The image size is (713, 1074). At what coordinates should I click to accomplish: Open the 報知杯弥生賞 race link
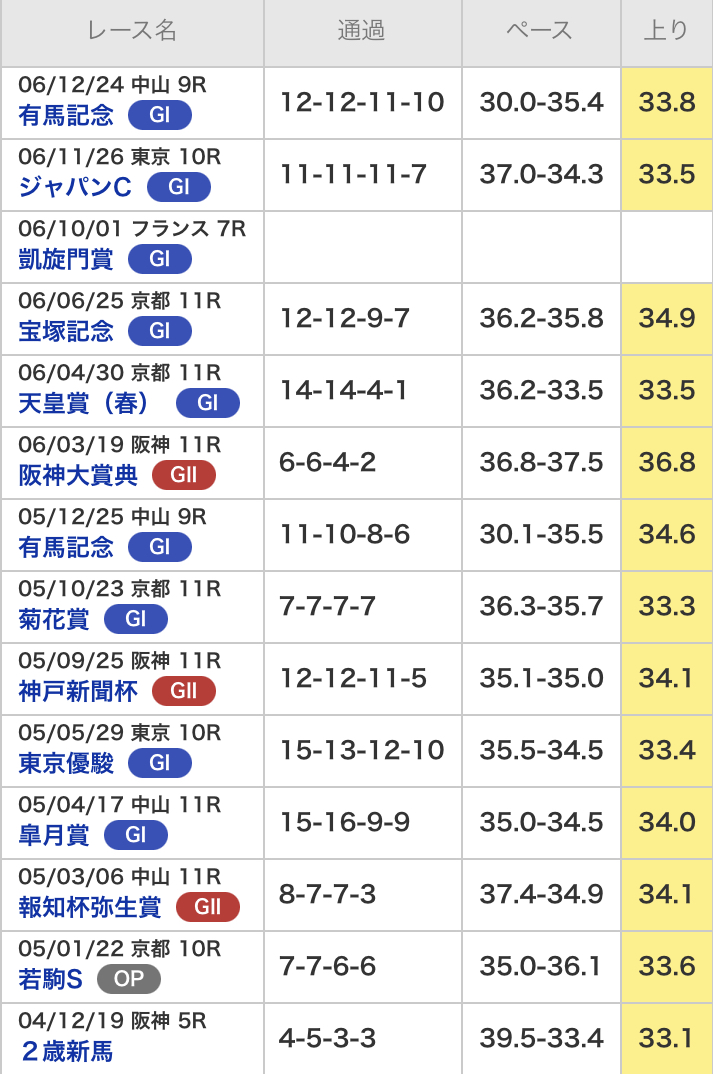click(x=90, y=907)
